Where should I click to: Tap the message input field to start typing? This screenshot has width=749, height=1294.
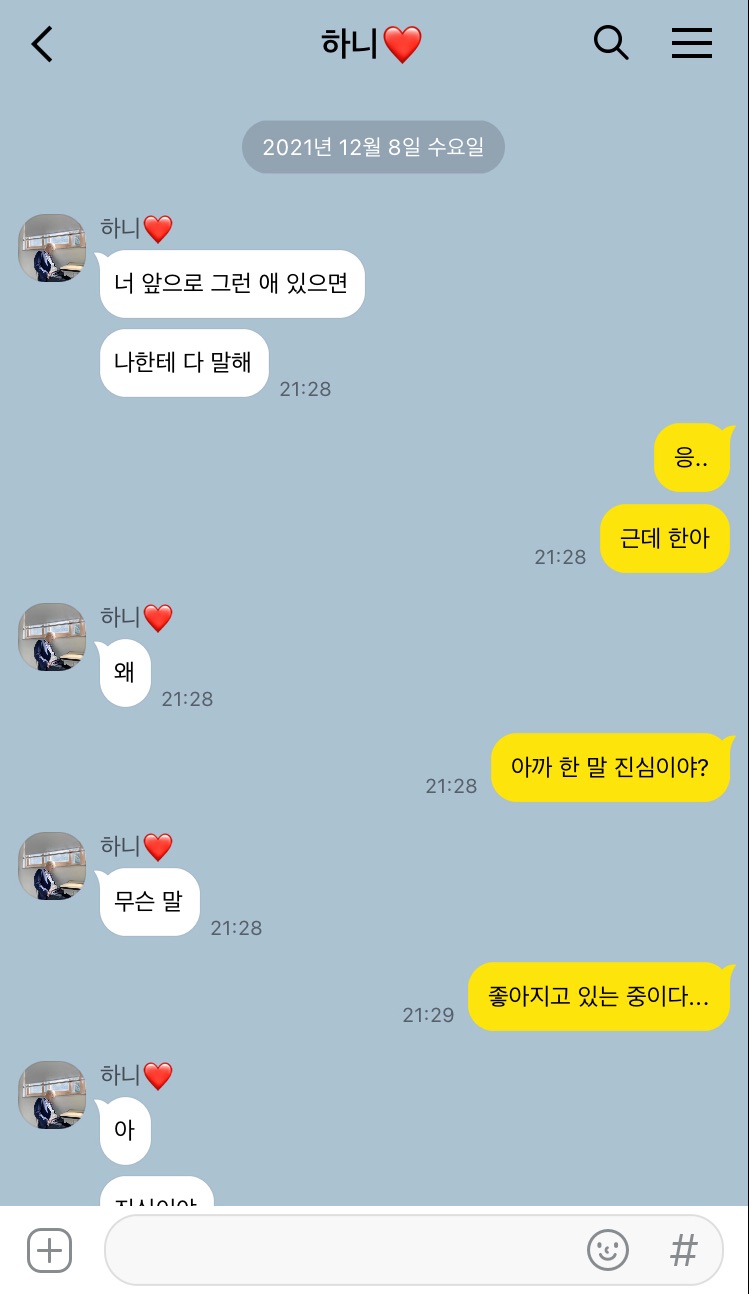[x=350, y=1250]
